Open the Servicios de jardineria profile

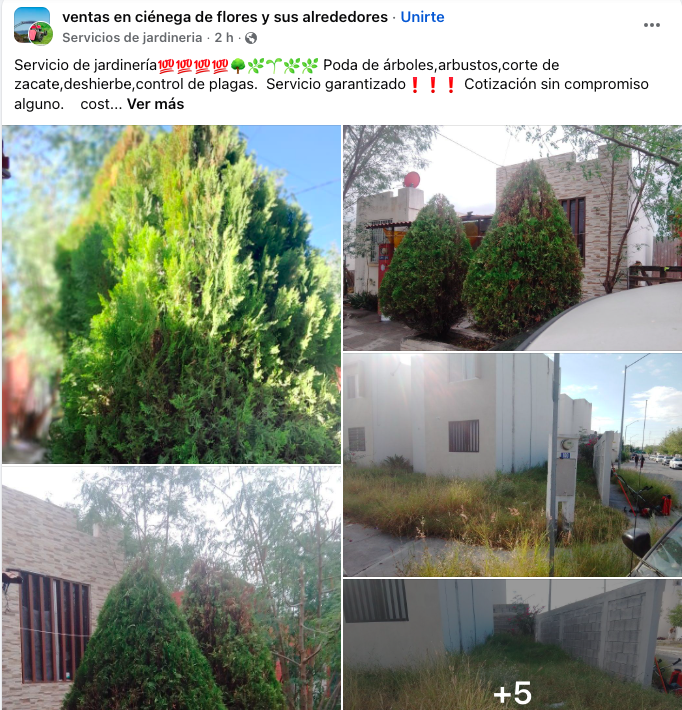(x=131, y=38)
